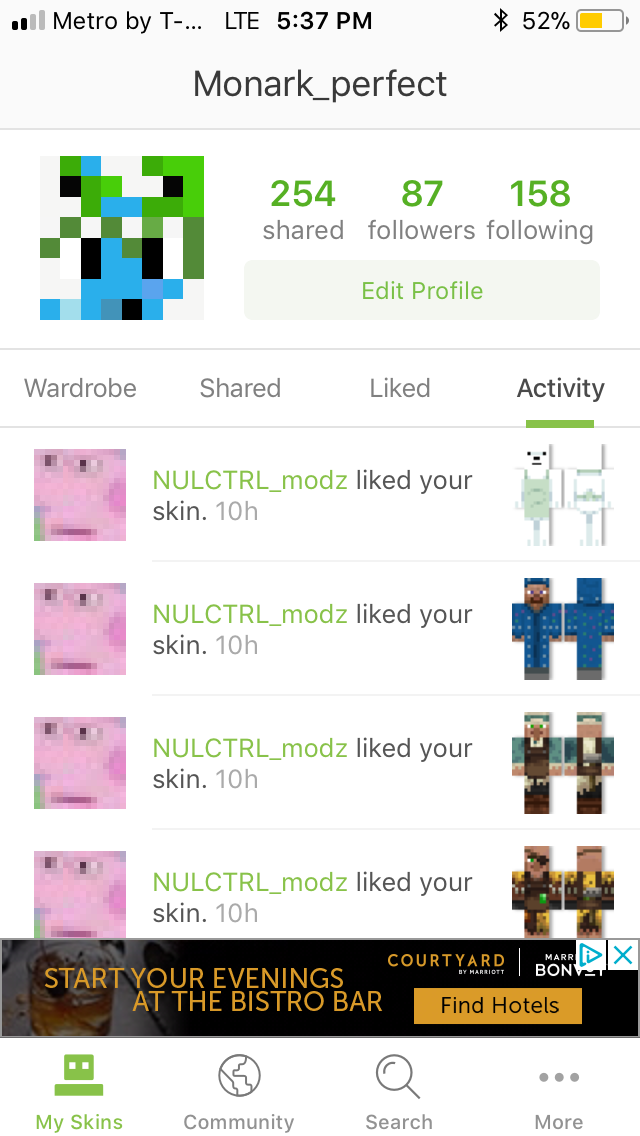The image size is (640, 1136).
Task: Open the white polar bear skin thumbnail
Action: (562, 495)
